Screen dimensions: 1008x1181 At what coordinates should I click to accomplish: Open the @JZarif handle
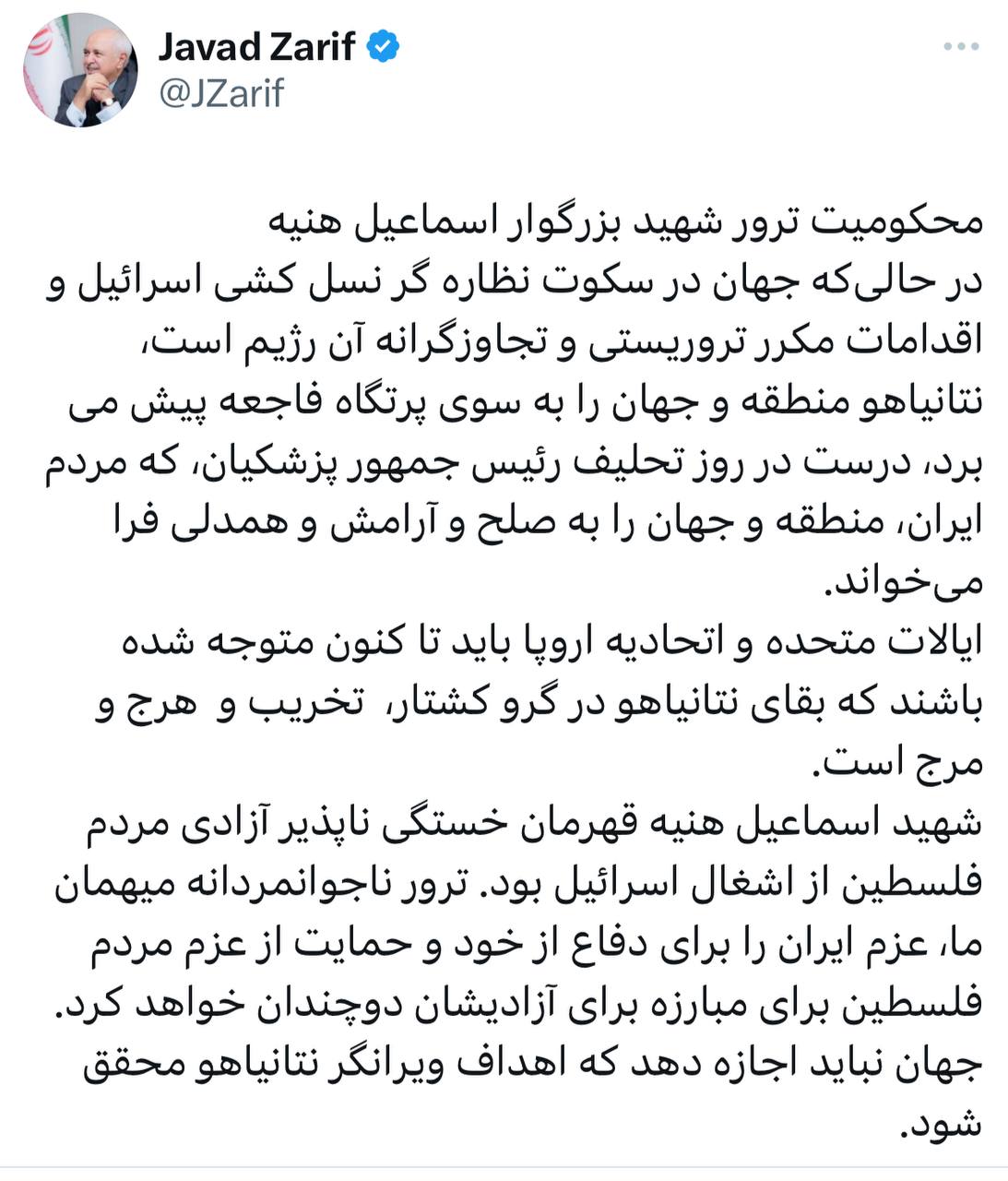[x=221, y=93]
